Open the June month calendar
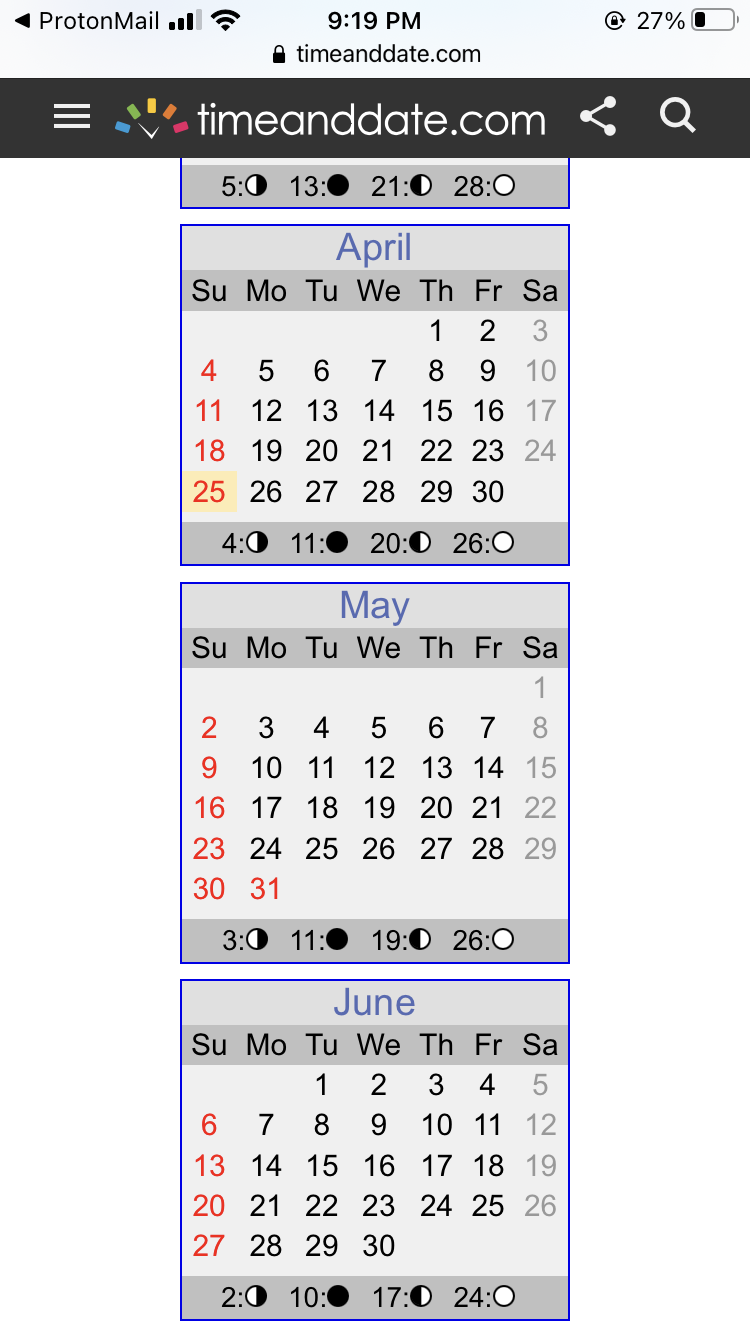750x1334 pixels. click(x=374, y=1002)
